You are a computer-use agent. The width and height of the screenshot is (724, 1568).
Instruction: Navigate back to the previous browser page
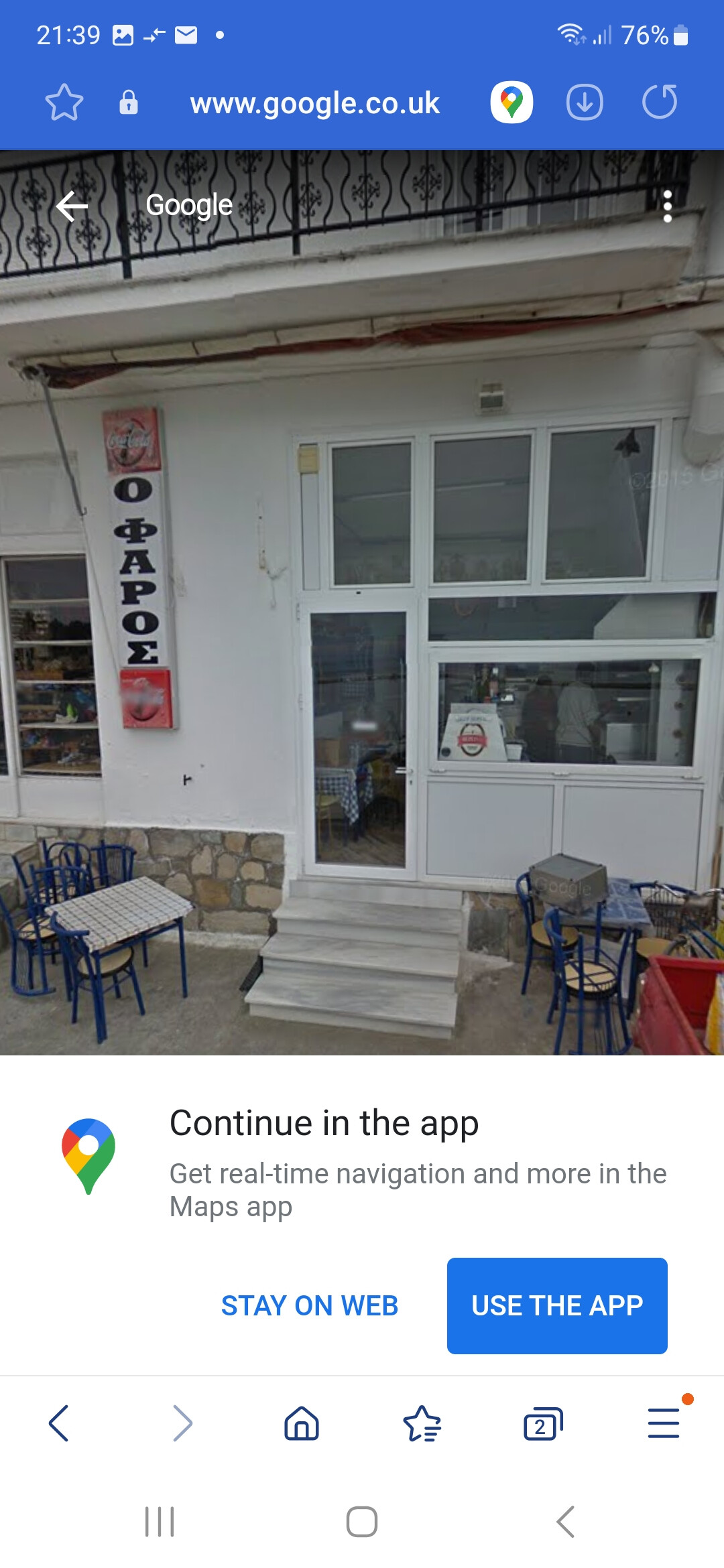59,1423
